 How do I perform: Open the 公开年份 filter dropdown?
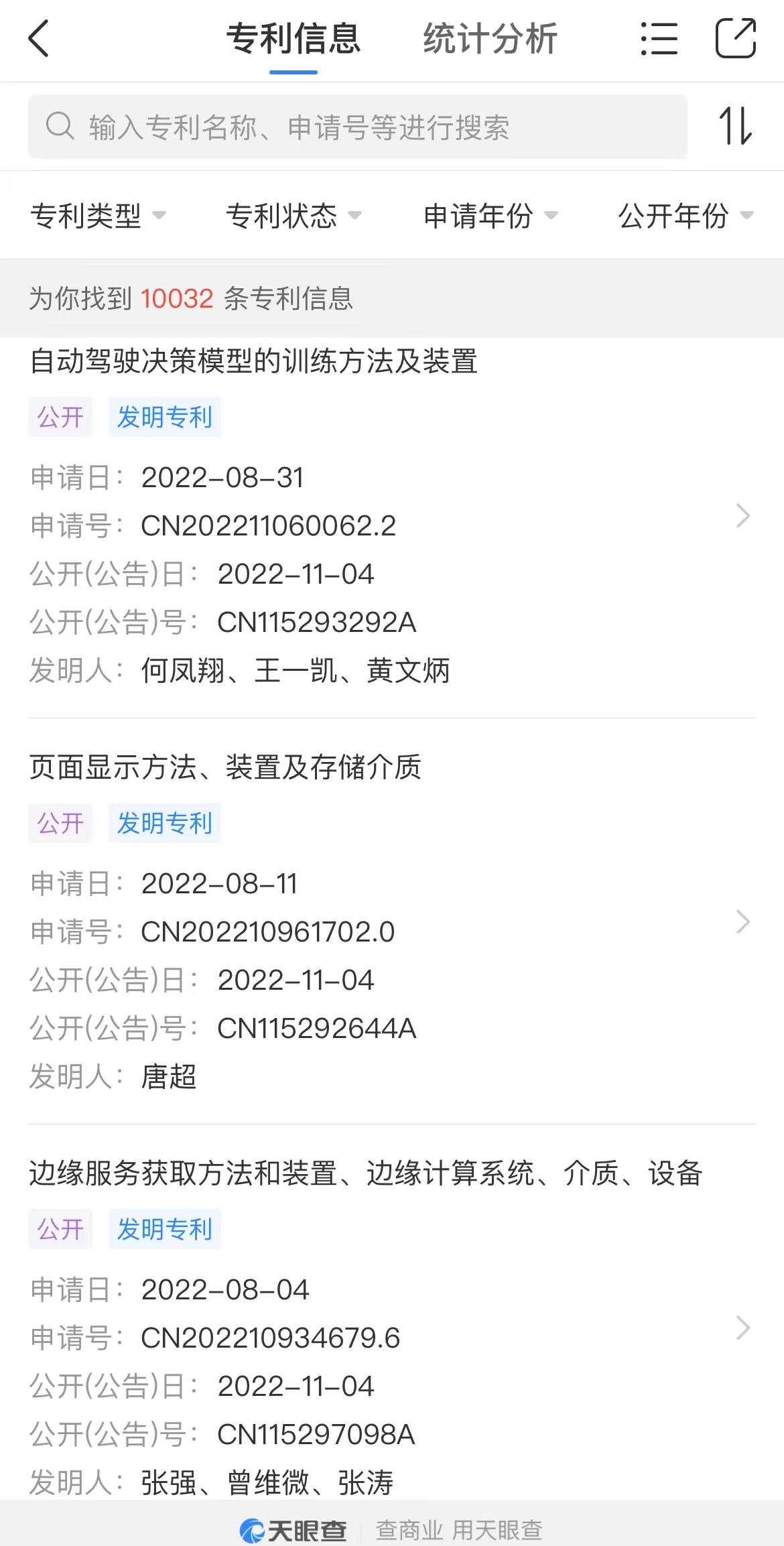coord(686,215)
